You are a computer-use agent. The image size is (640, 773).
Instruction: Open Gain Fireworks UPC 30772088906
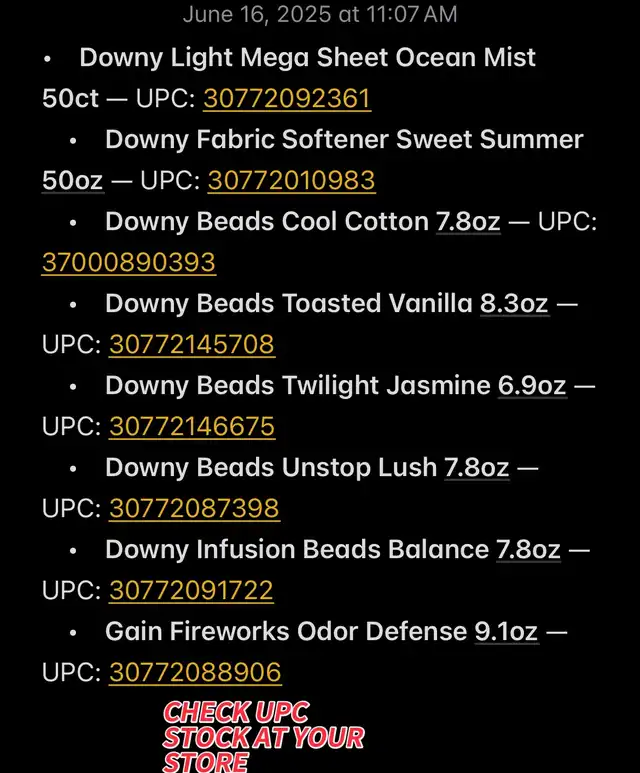pyautogui.click(x=195, y=672)
